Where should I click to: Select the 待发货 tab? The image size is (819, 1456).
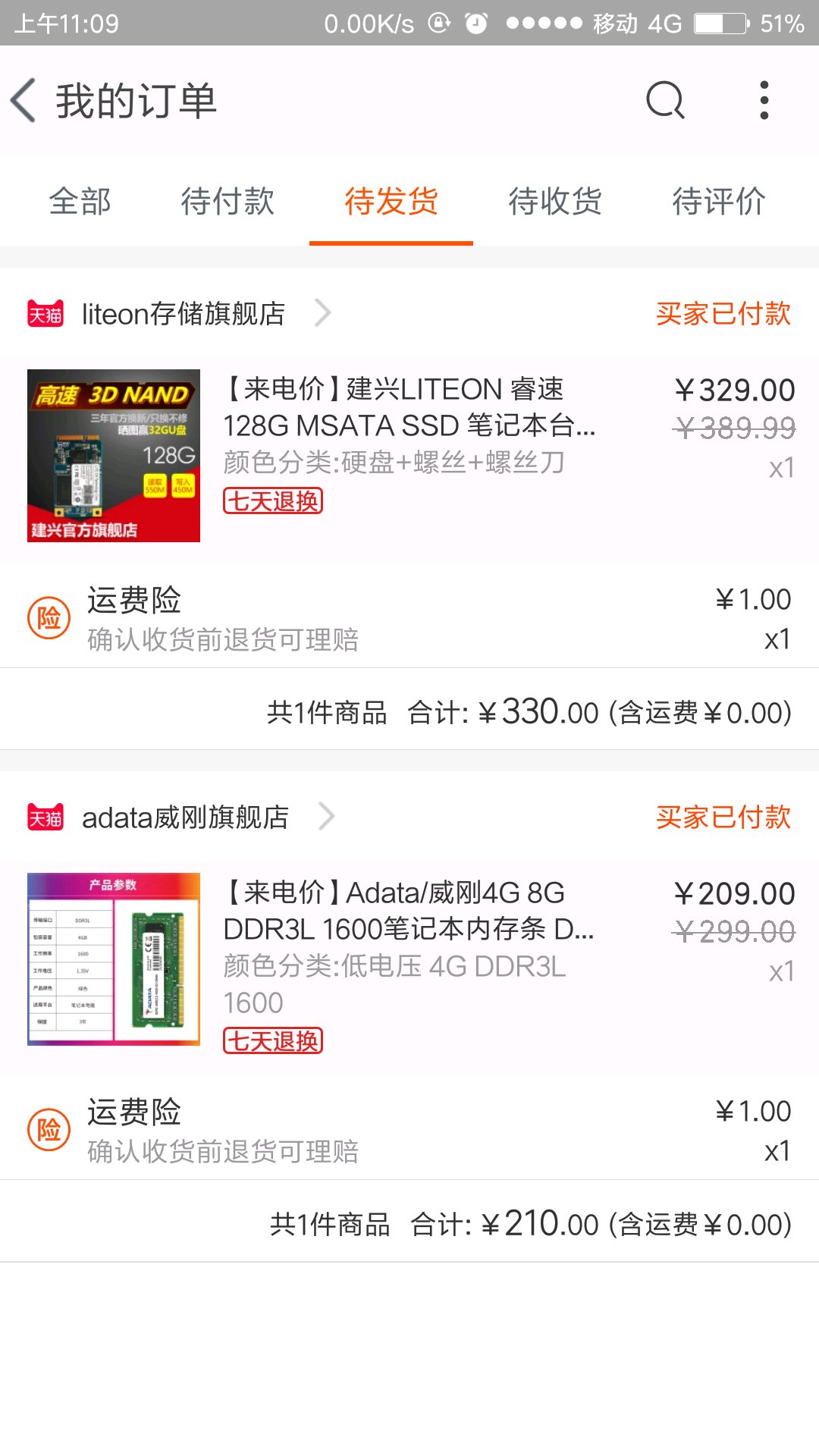(x=391, y=202)
